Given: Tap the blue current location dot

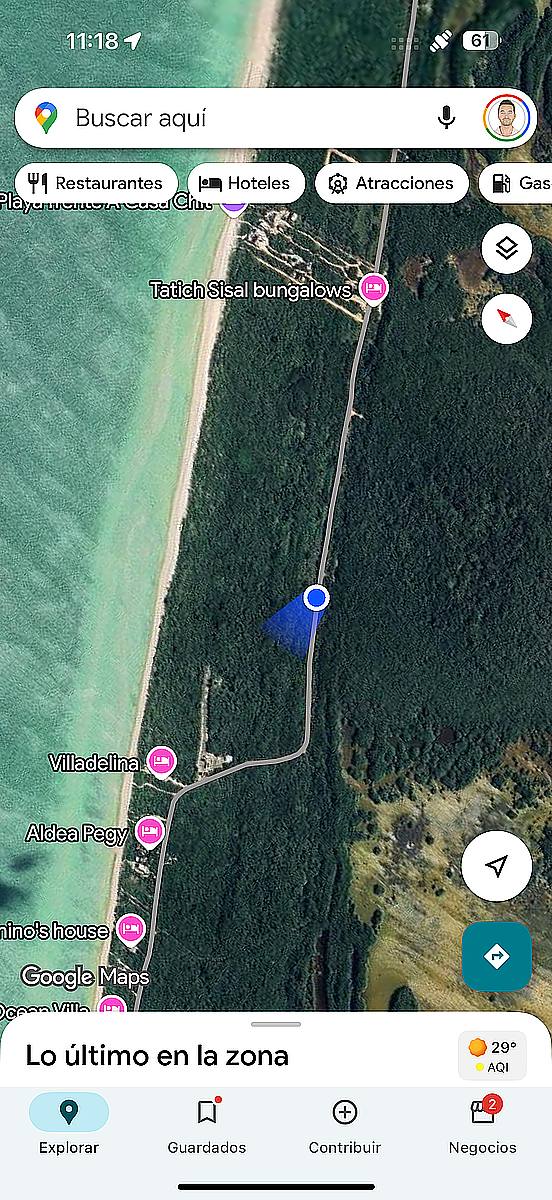Looking at the screenshot, I should click(x=317, y=598).
